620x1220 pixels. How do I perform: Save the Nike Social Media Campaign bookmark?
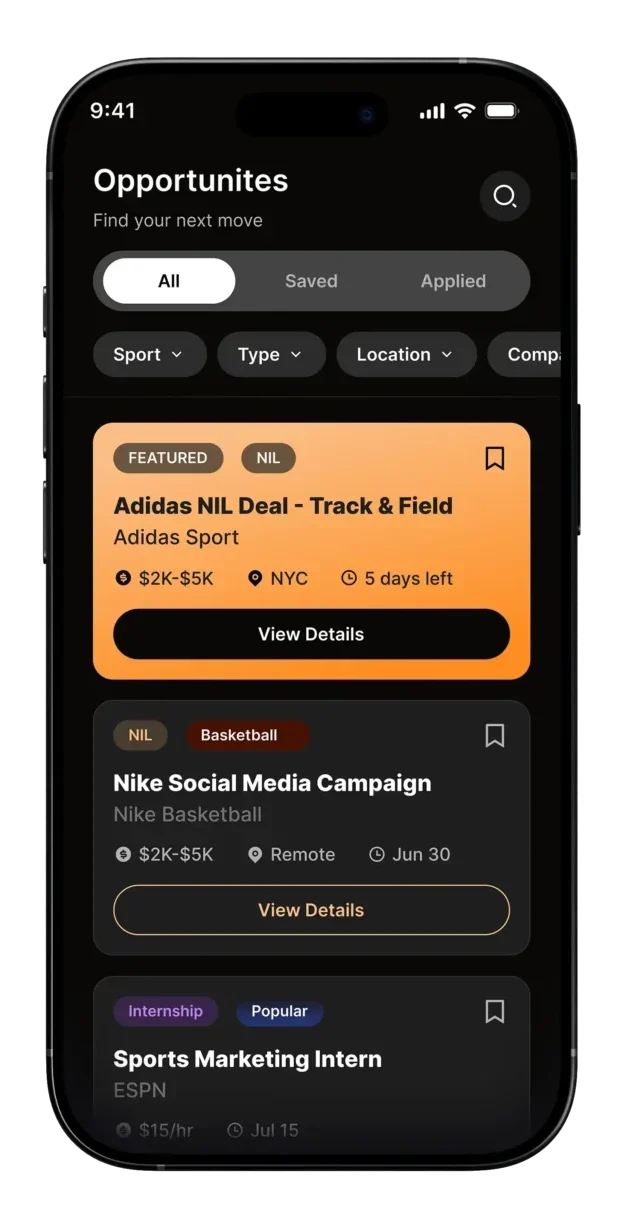(x=494, y=736)
